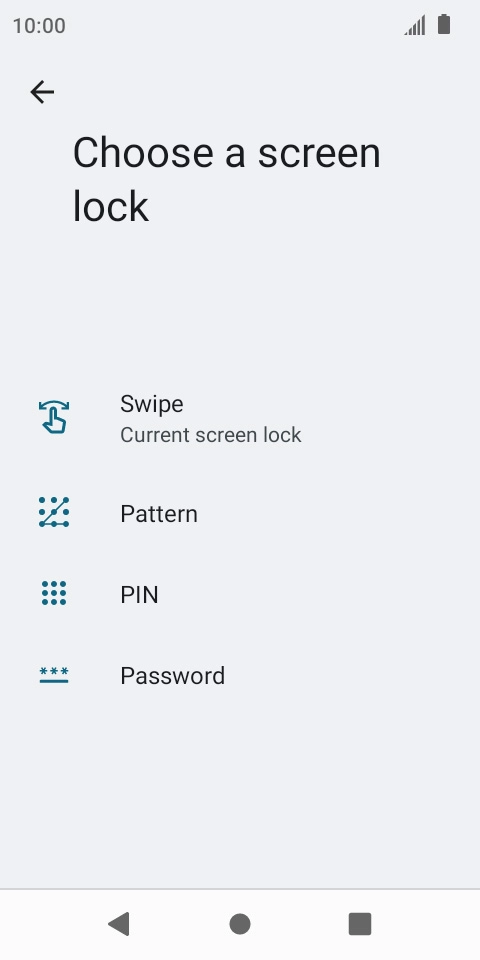The image size is (480, 960).
Task: Pick the Password lock option
Action: [x=240, y=675]
